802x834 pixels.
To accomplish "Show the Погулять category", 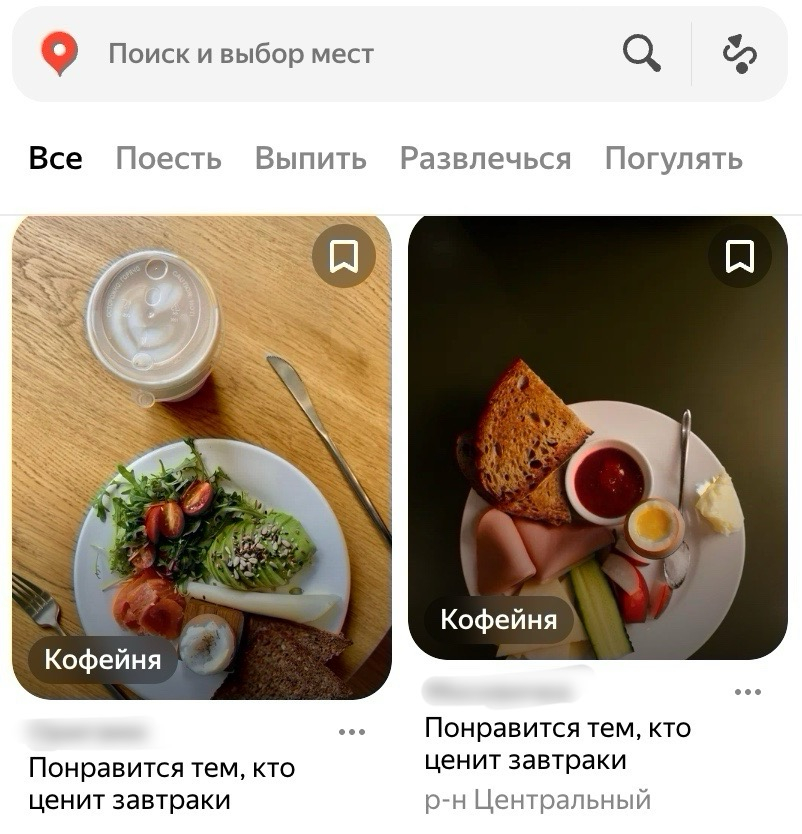I will point(673,159).
